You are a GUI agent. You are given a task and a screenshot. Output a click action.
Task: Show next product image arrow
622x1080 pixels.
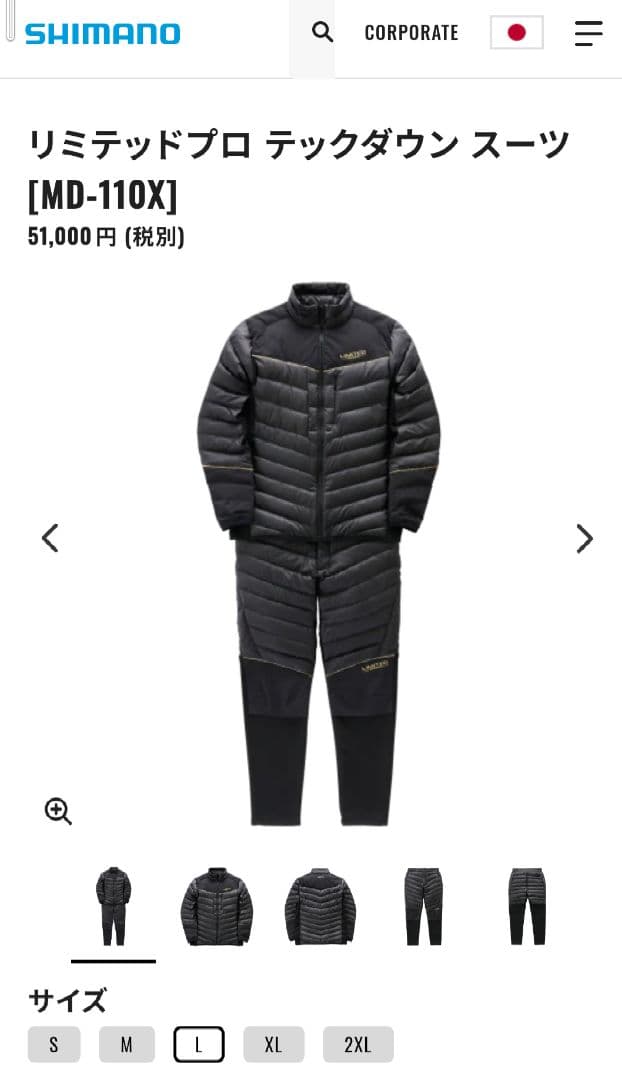click(584, 538)
